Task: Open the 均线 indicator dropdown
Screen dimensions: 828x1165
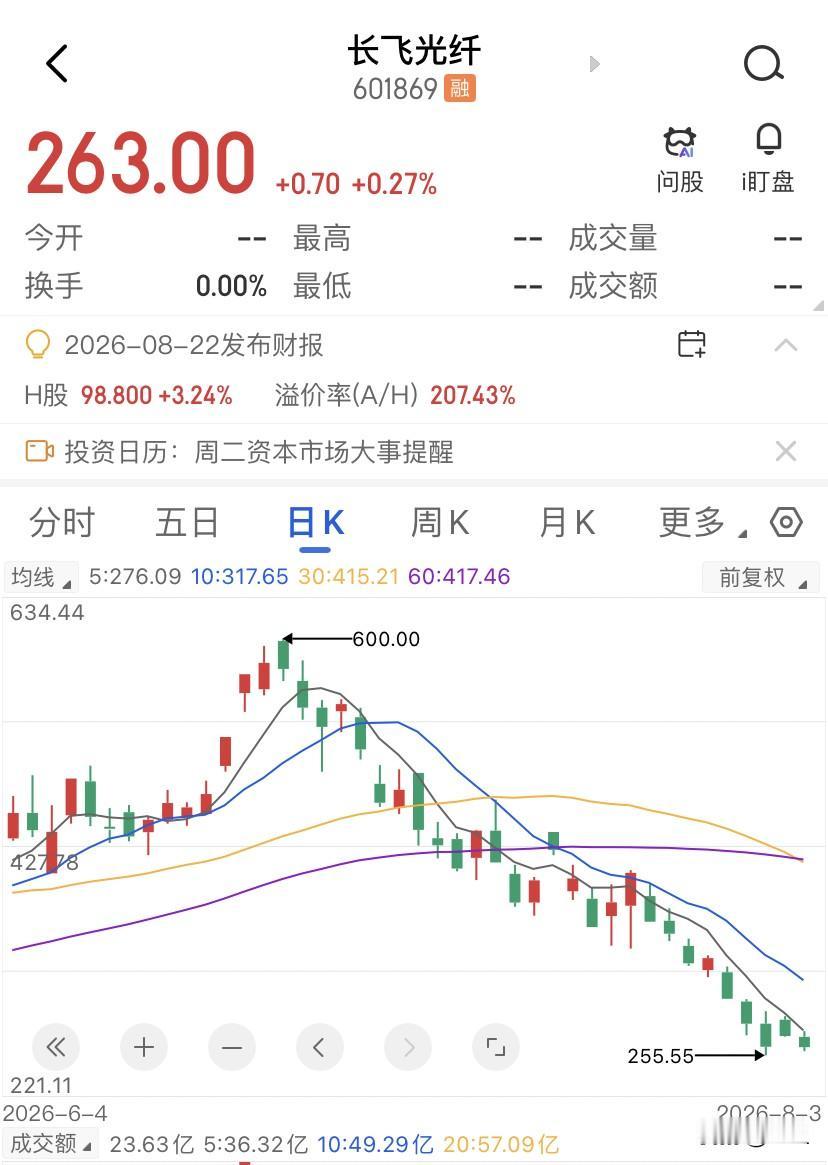Action: point(40,577)
